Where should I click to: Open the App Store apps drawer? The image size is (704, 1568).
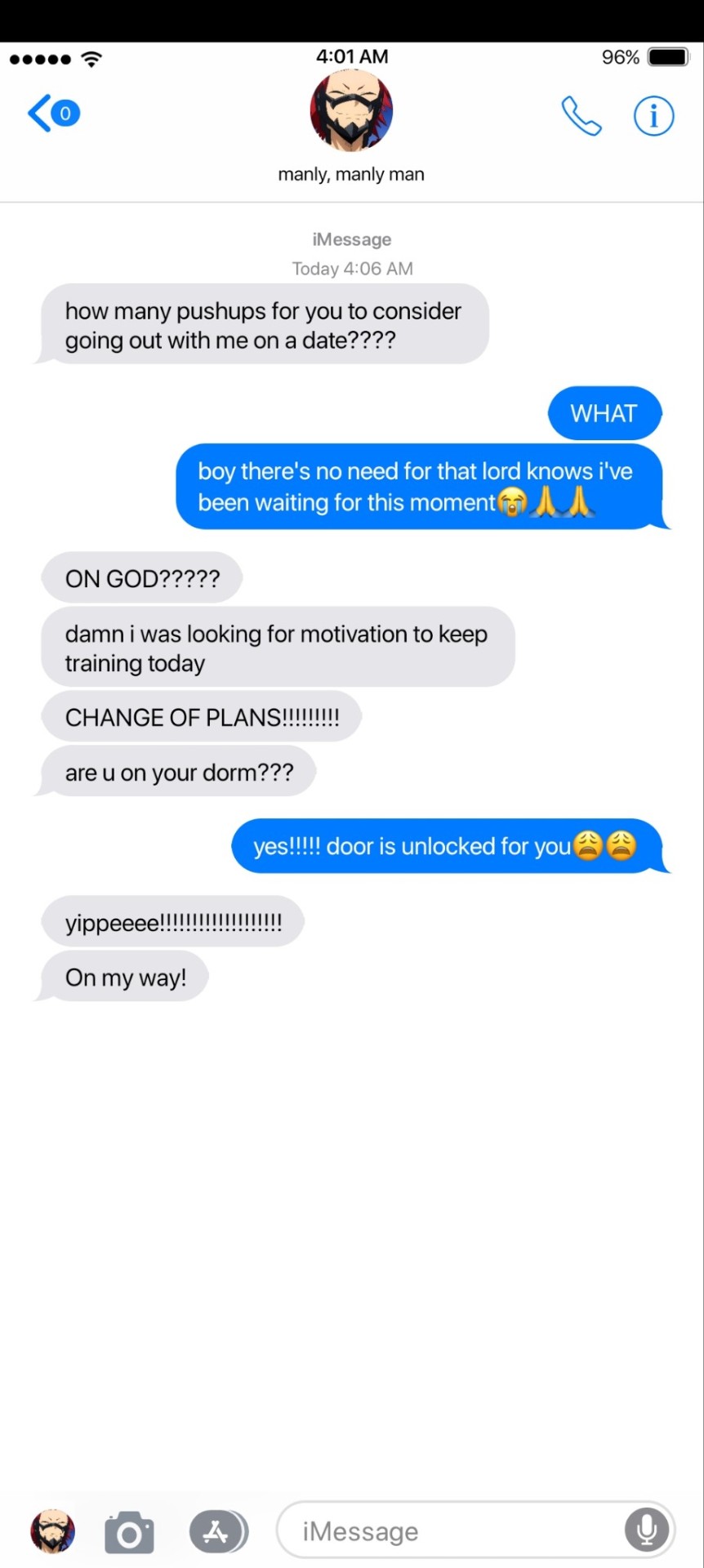(x=218, y=1531)
